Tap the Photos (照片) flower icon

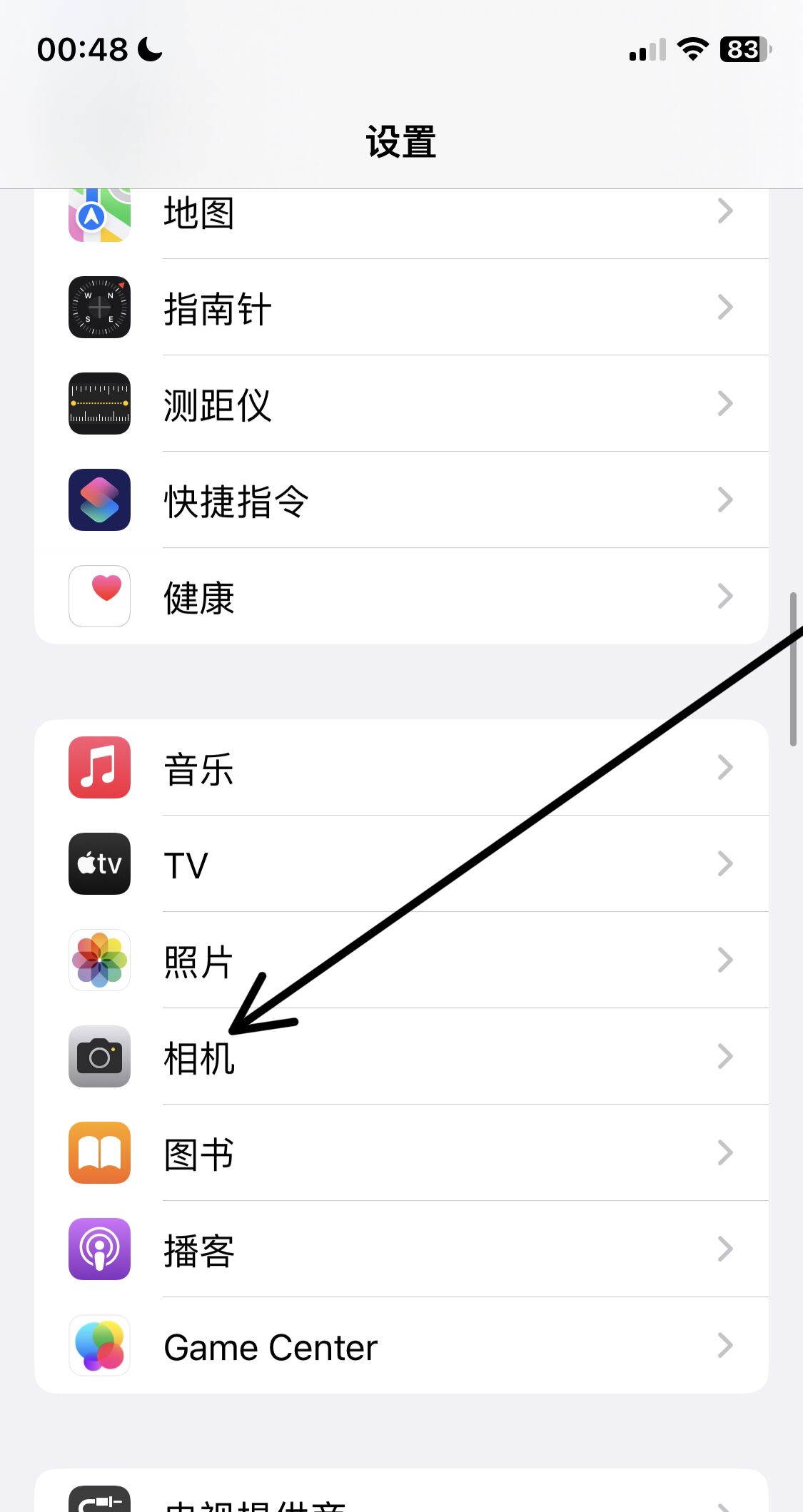(x=99, y=960)
